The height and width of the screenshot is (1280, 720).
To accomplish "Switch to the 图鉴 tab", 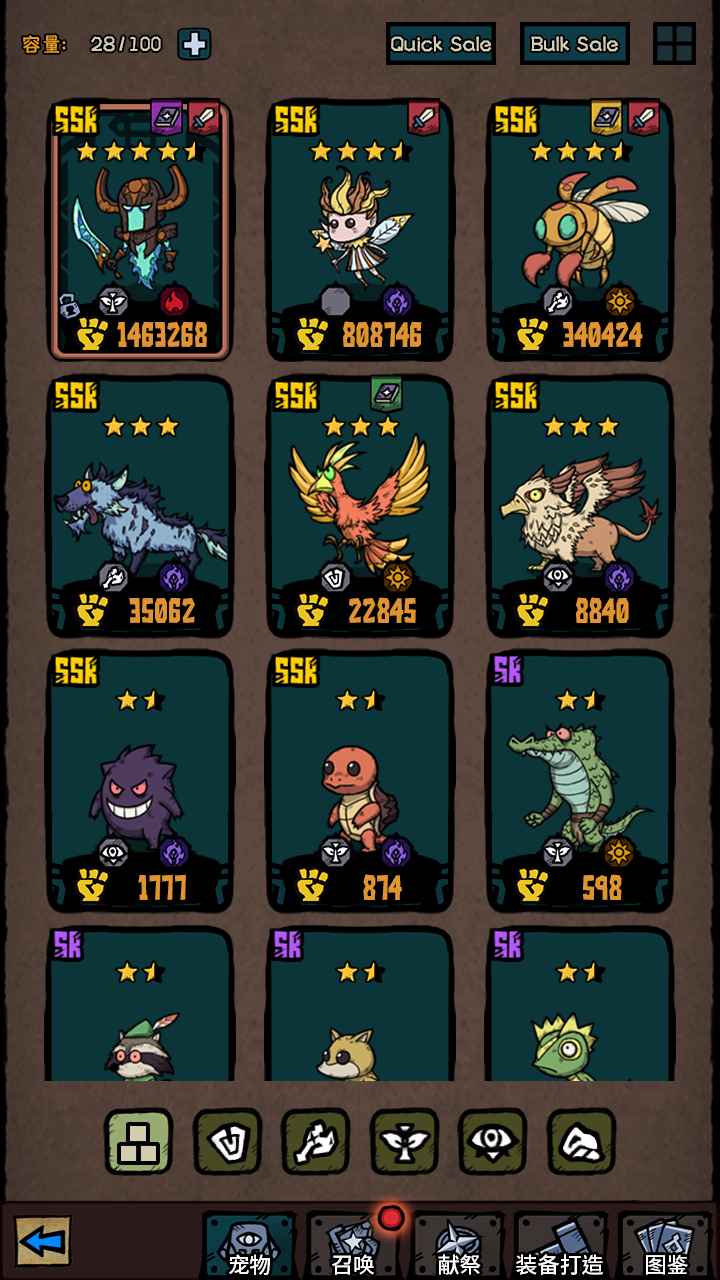I will [665, 1245].
